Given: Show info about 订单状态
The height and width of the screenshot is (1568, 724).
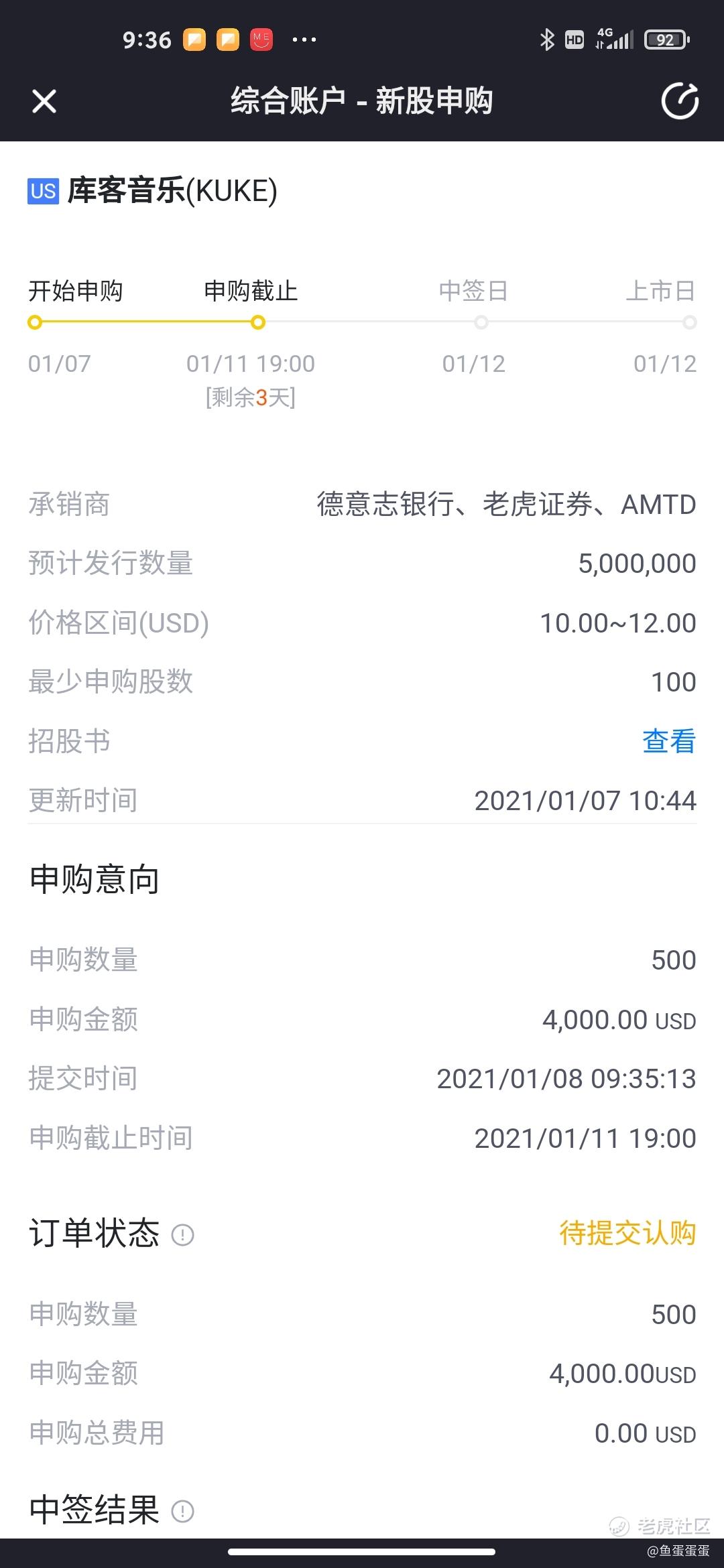Looking at the screenshot, I should pyautogui.click(x=183, y=1234).
